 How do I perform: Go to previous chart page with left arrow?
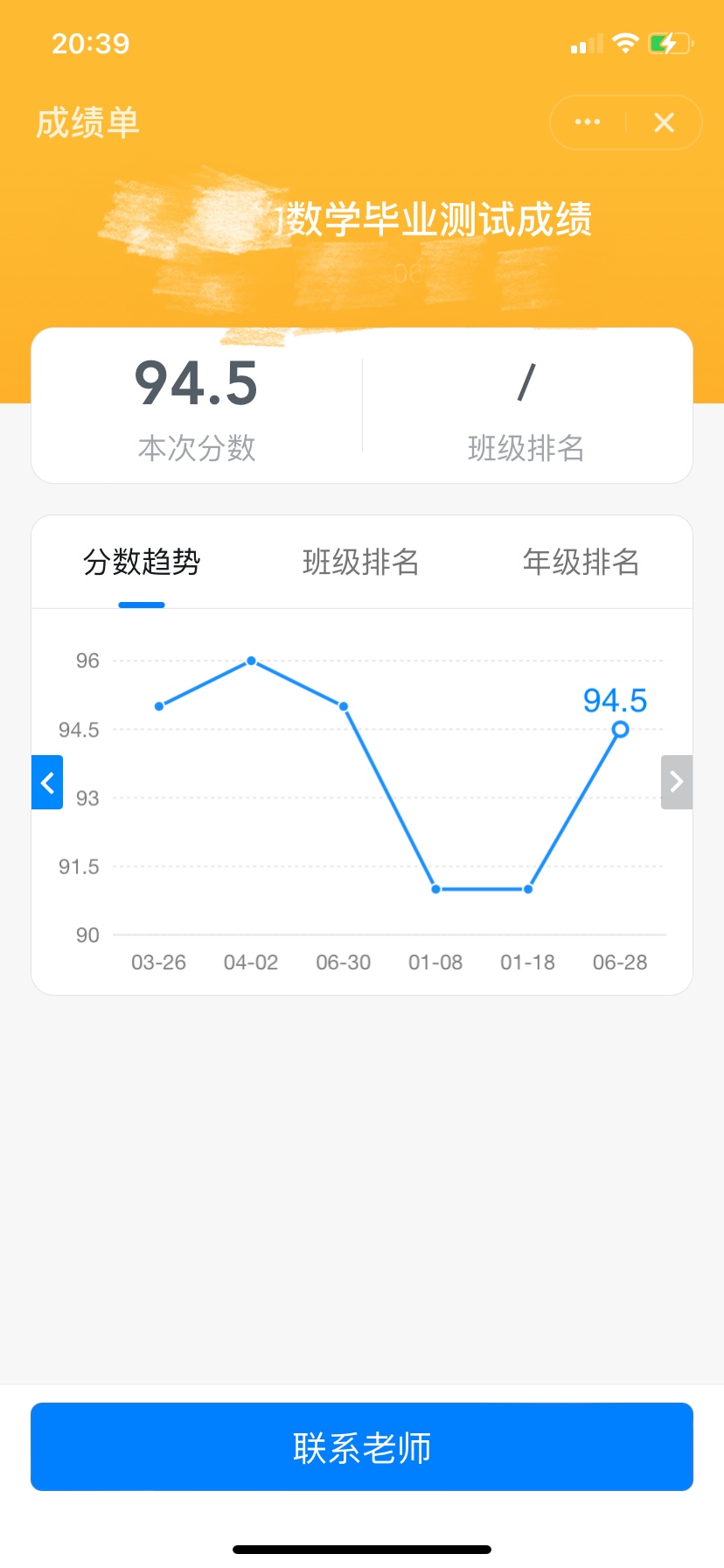pos(47,782)
